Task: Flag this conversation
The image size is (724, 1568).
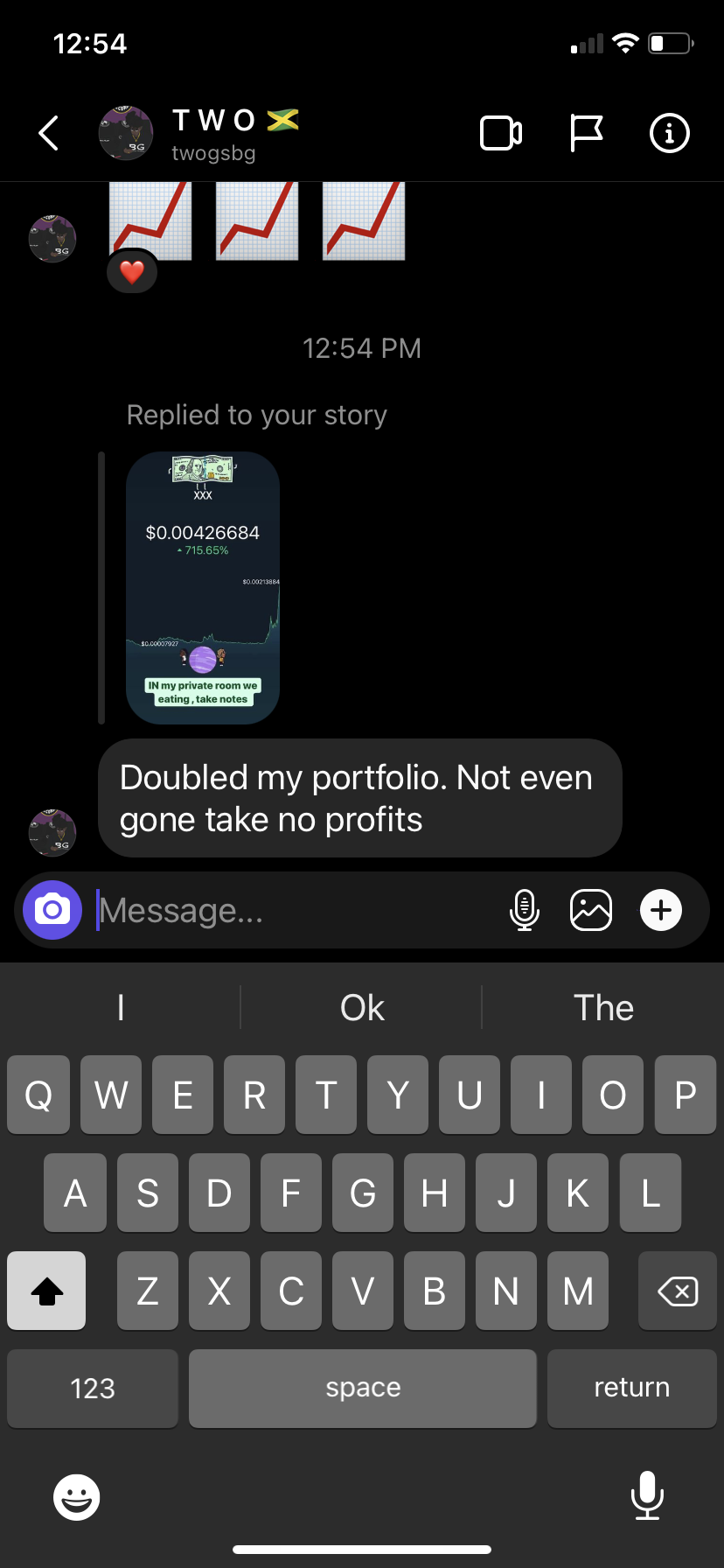Action: (x=586, y=133)
